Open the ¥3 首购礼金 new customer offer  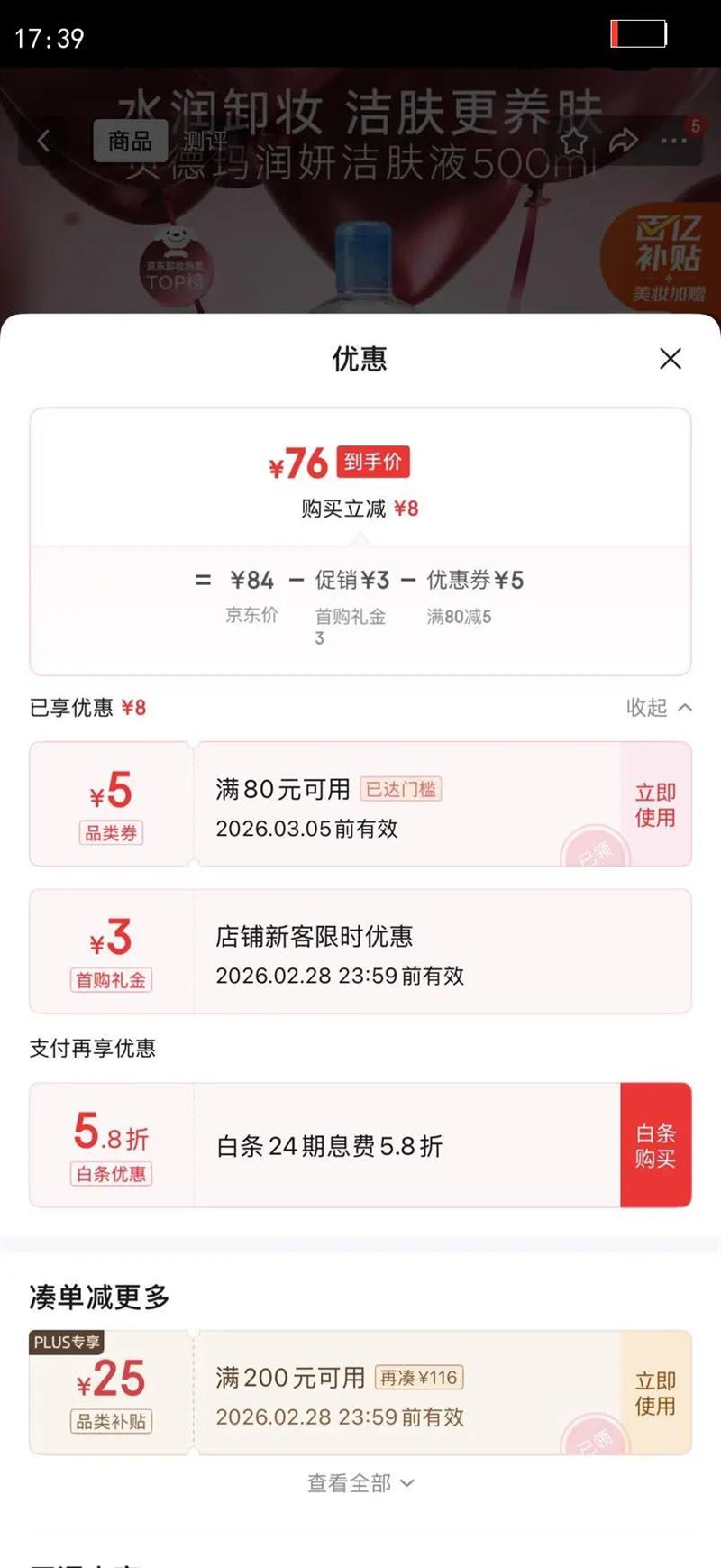[x=360, y=951]
